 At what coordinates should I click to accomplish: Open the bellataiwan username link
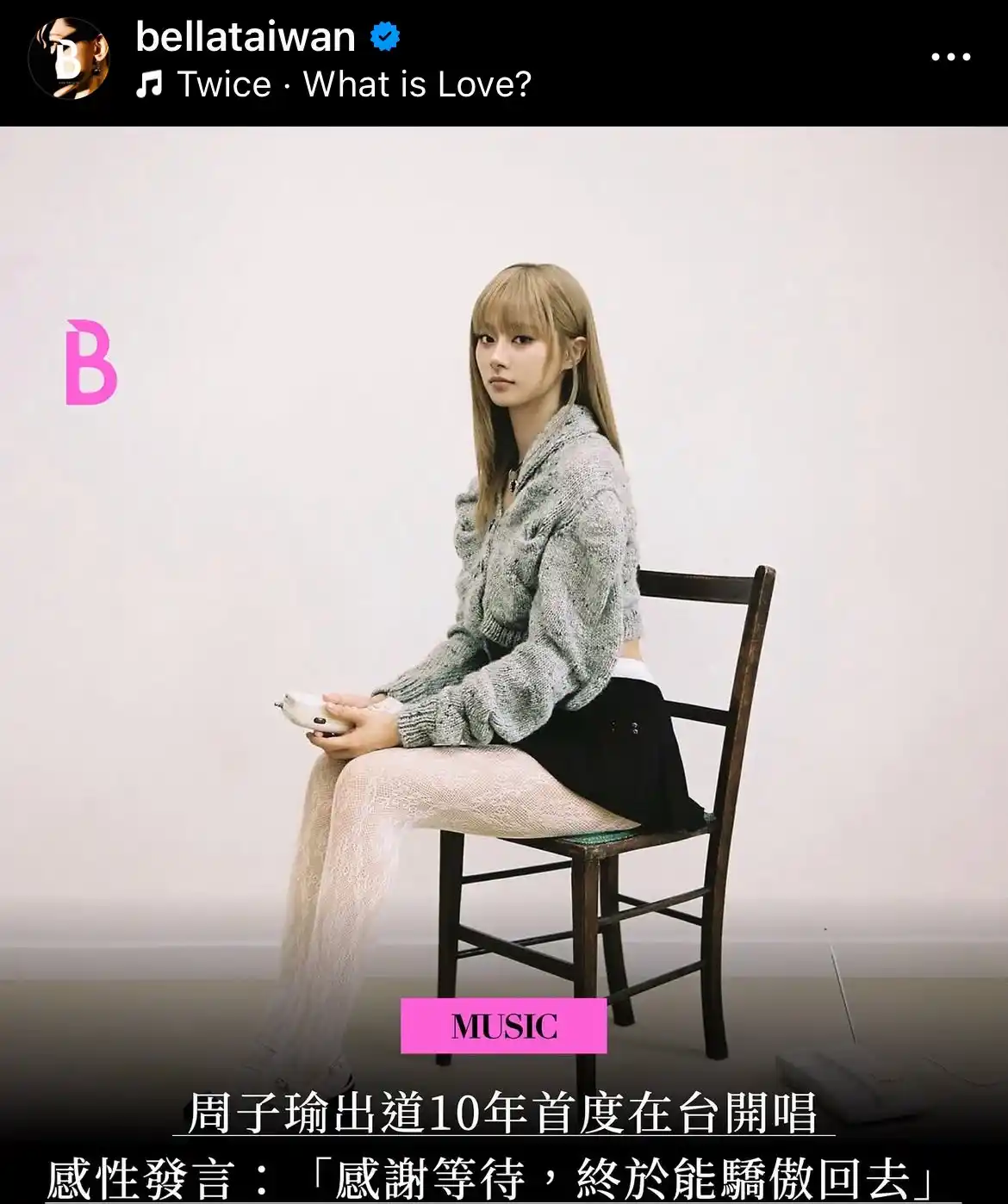246,37
